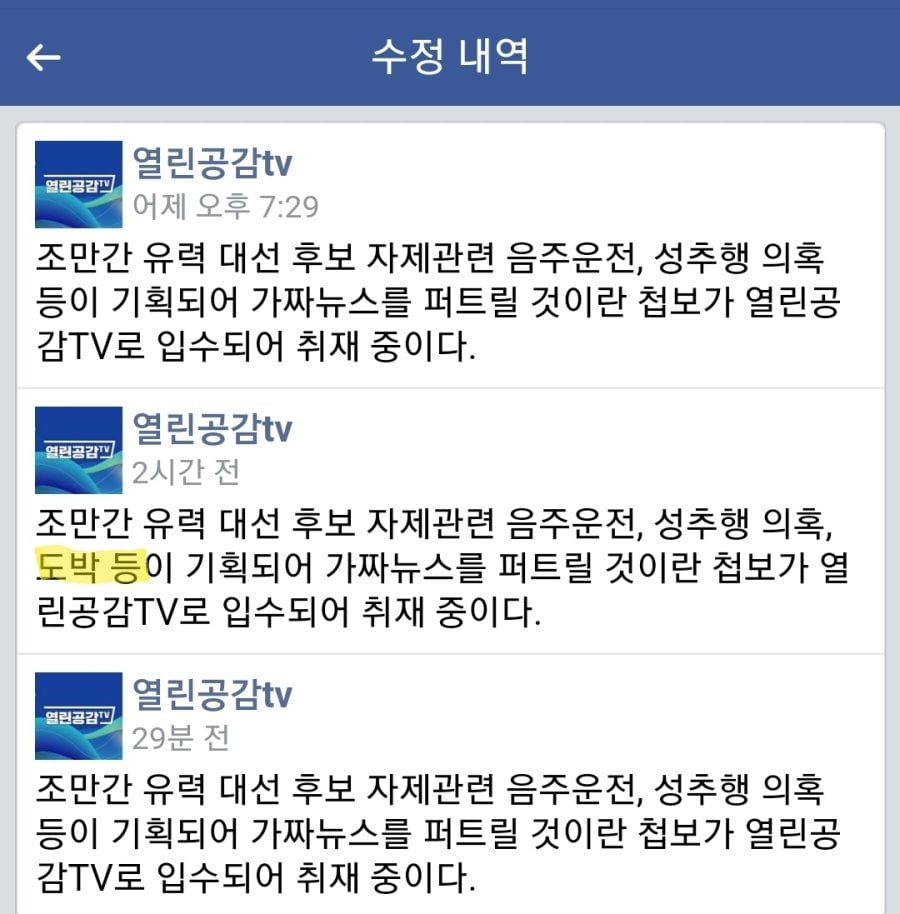Open 열린공감tv name on the 어제 오후 7:29 edit
This screenshot has width=900, height=914.
[213, 163]
